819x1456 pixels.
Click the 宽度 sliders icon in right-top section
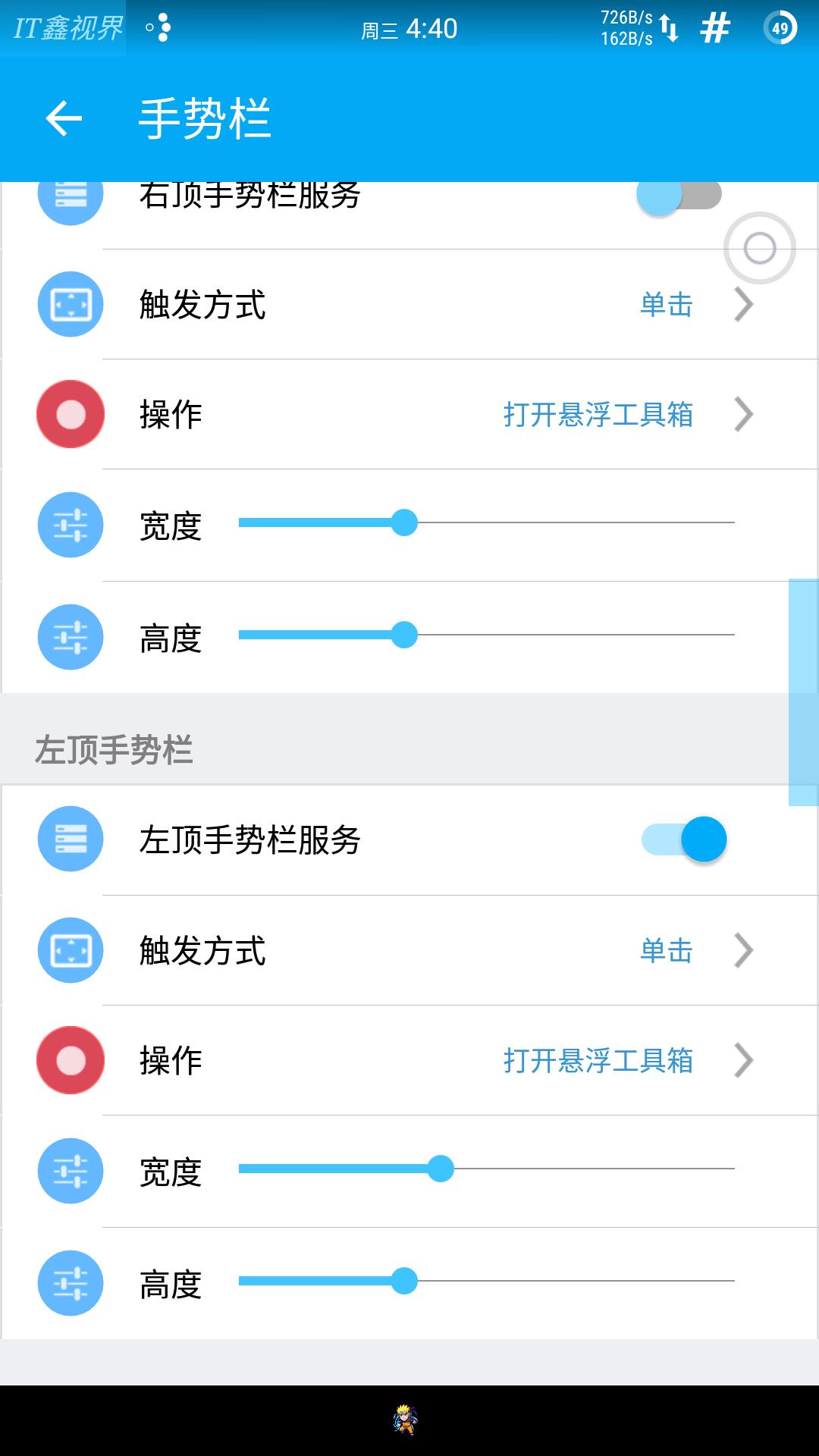[71, 526]
